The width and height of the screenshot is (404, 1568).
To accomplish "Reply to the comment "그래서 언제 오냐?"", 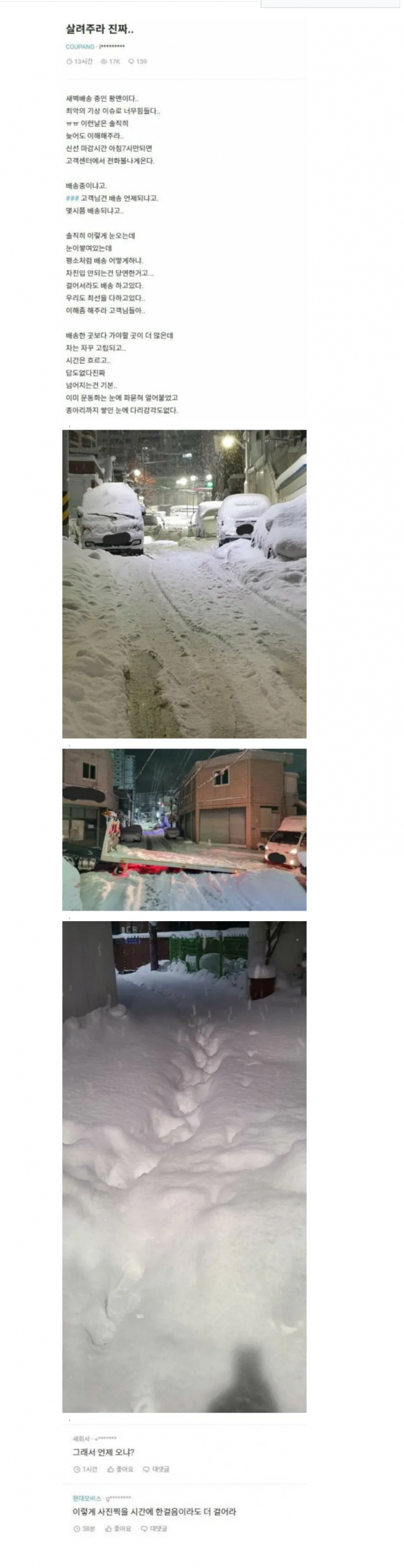I will point(156,1469).
